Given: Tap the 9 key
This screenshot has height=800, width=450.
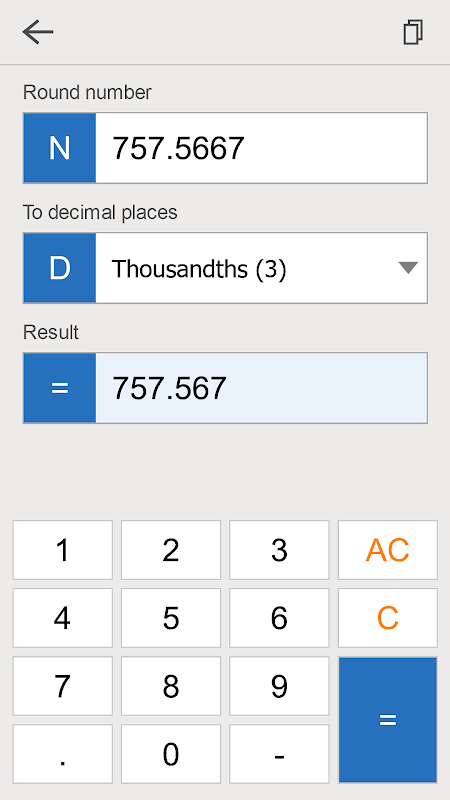Looking at the screenshot, I should (279, 686).
